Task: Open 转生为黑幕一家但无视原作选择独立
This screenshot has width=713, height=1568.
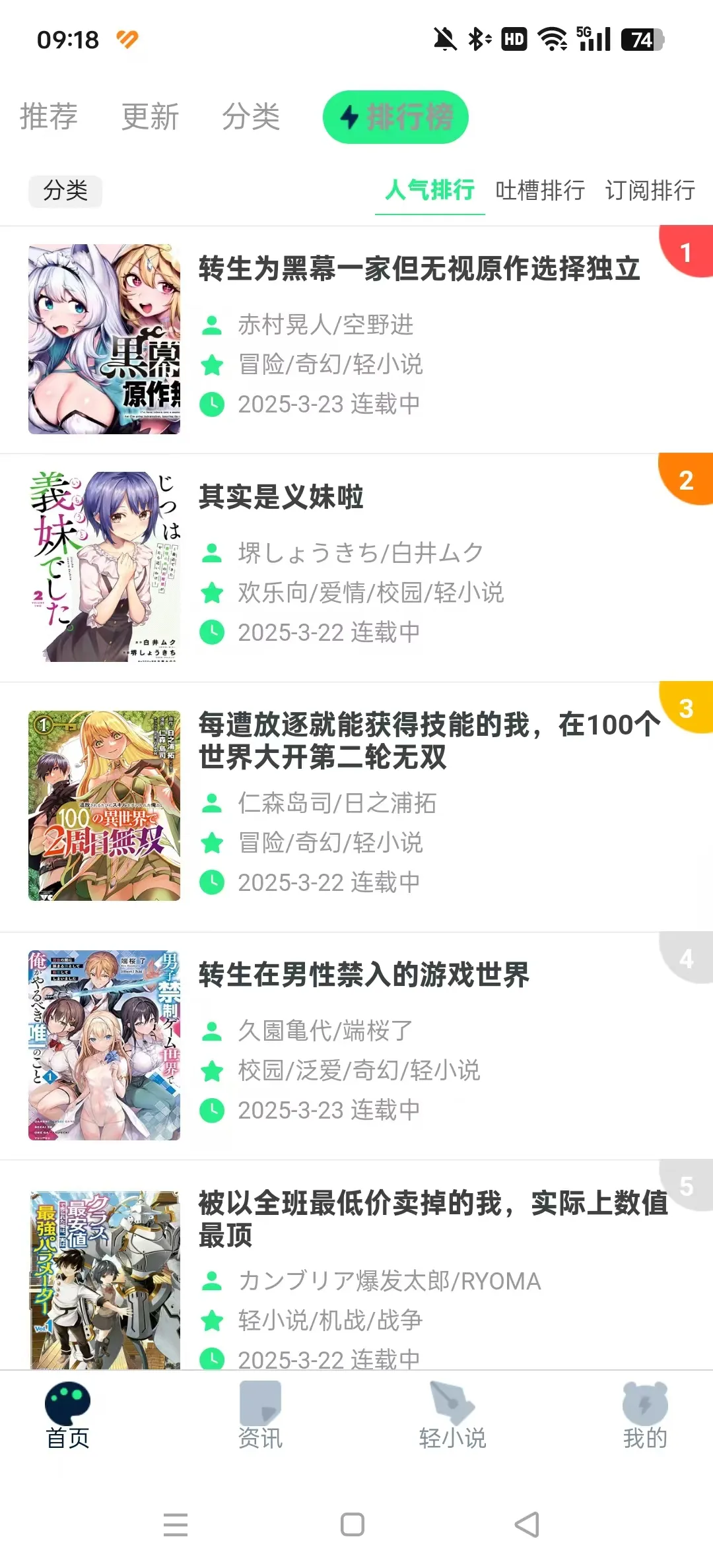Action: (x=419, y=269)
